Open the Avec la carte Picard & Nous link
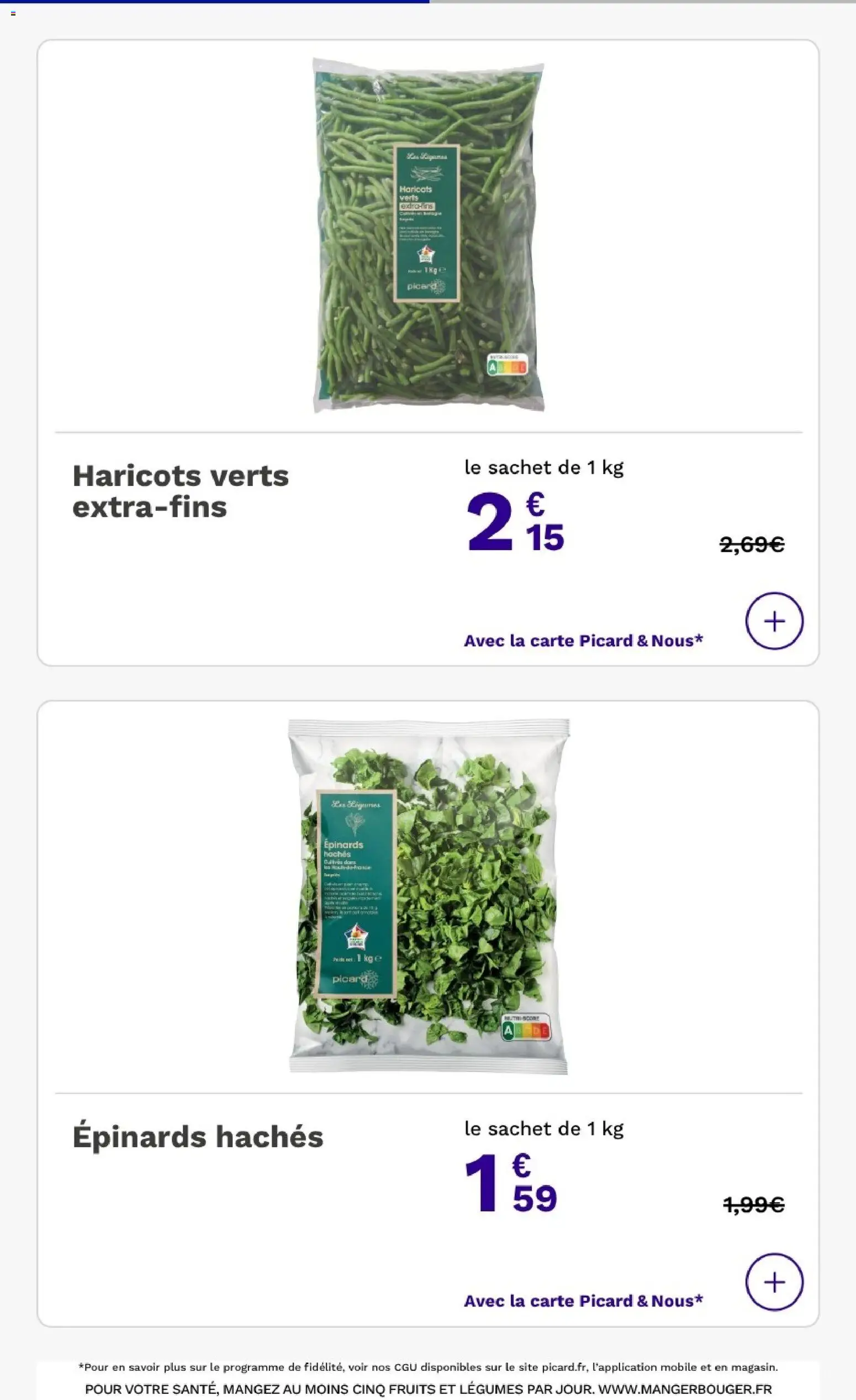 582,640
